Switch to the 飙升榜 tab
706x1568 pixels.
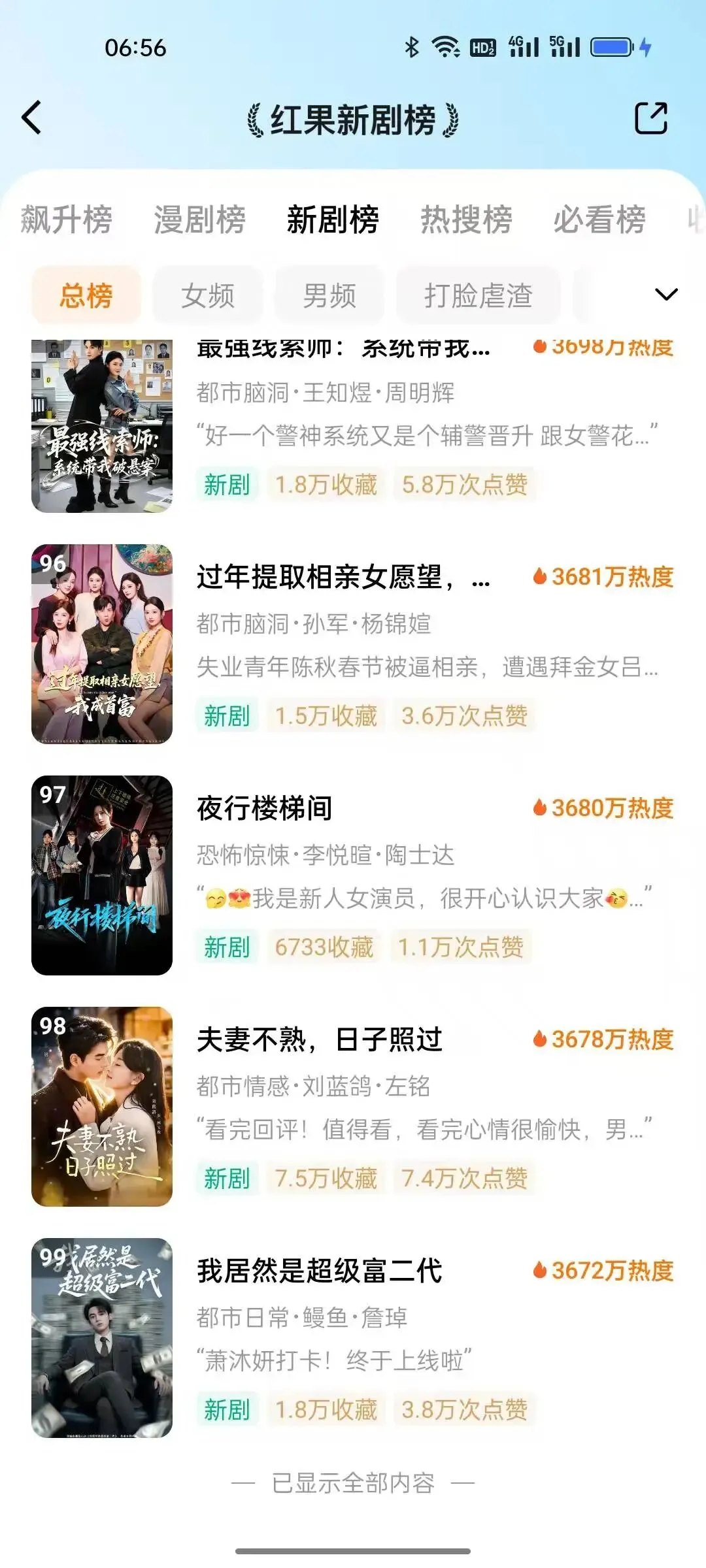tap(66, 219)
